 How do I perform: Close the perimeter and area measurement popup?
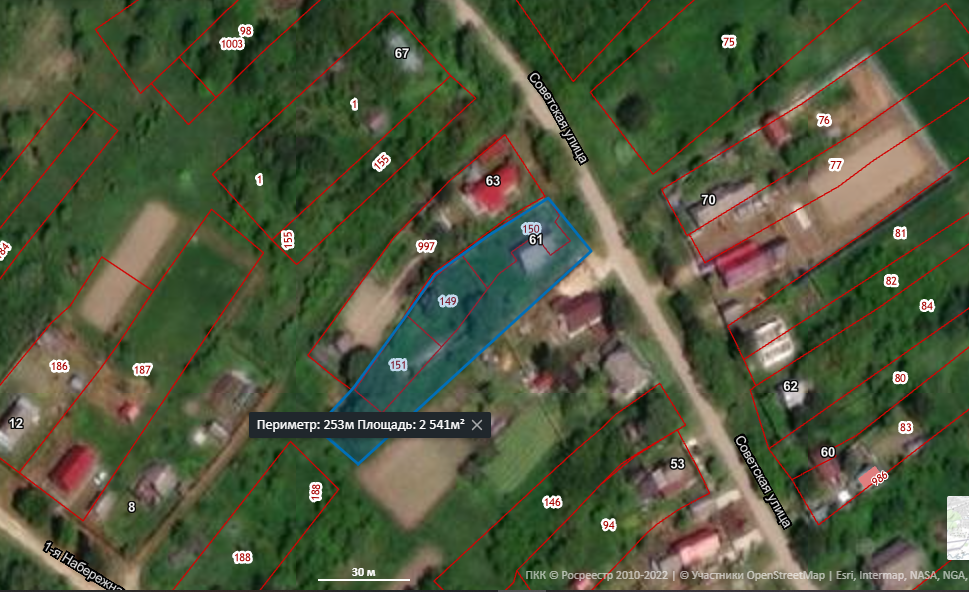[x=477, y=425]
